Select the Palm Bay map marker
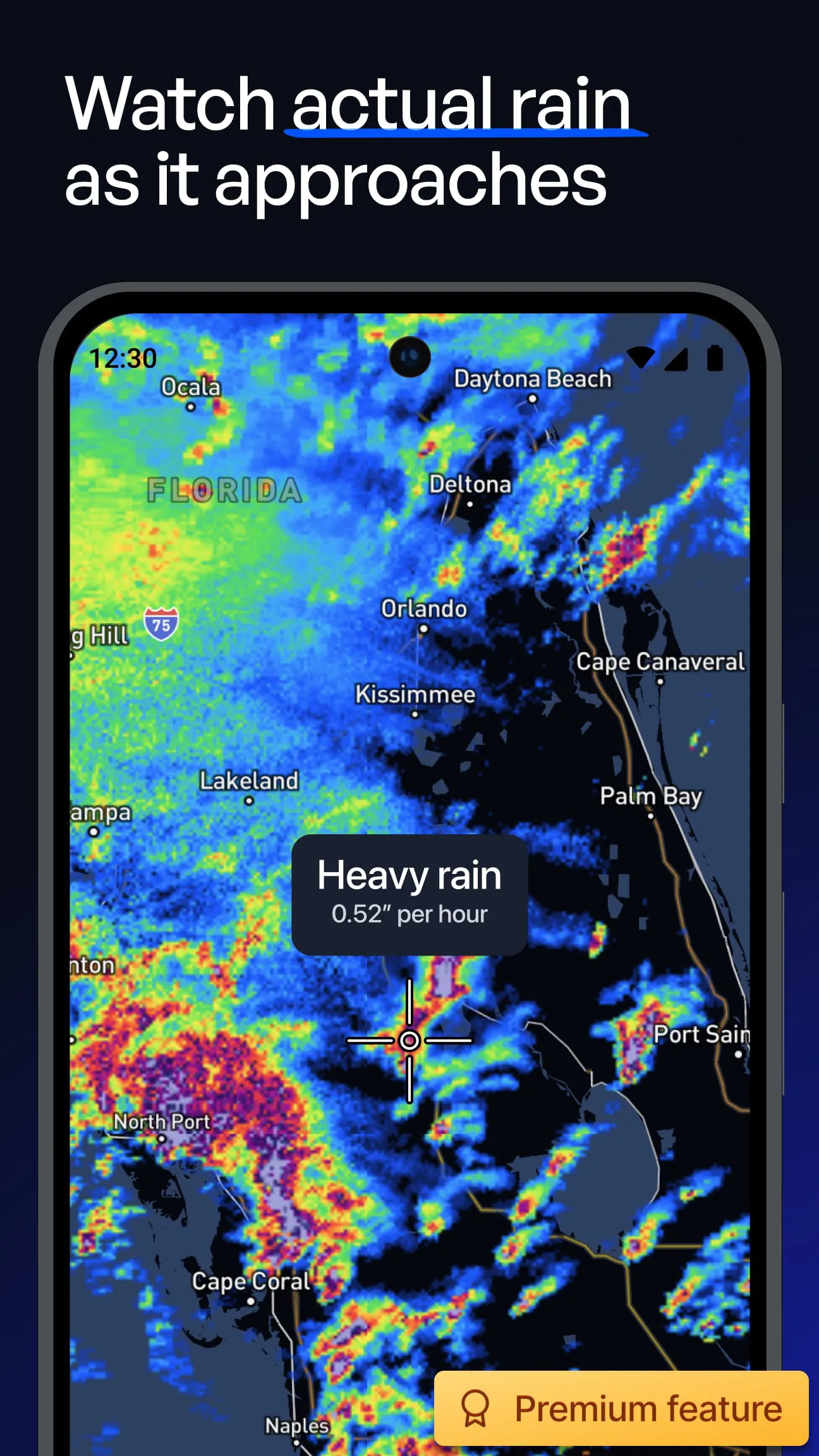This screenshot has height=1456, width=819. coord(652,815)
